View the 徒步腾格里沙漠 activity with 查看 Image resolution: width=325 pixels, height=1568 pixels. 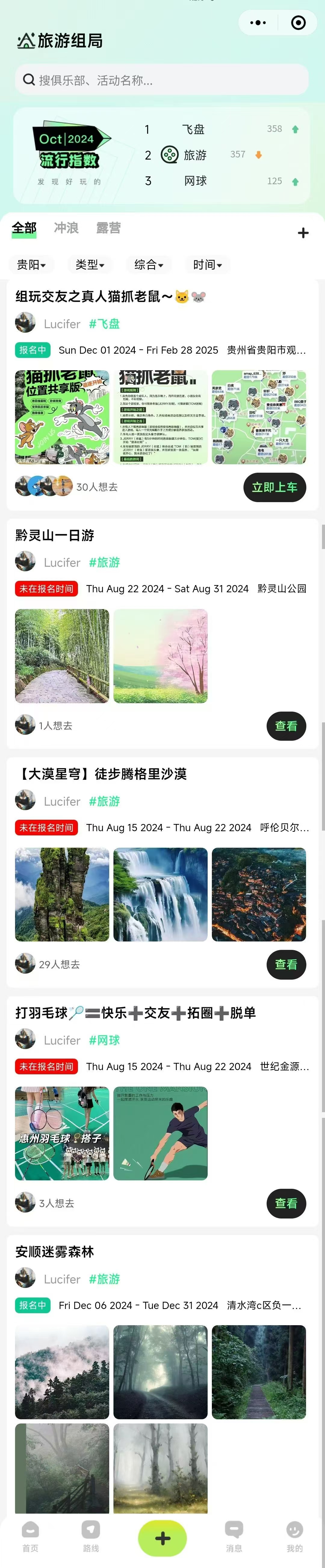point(286,964)
